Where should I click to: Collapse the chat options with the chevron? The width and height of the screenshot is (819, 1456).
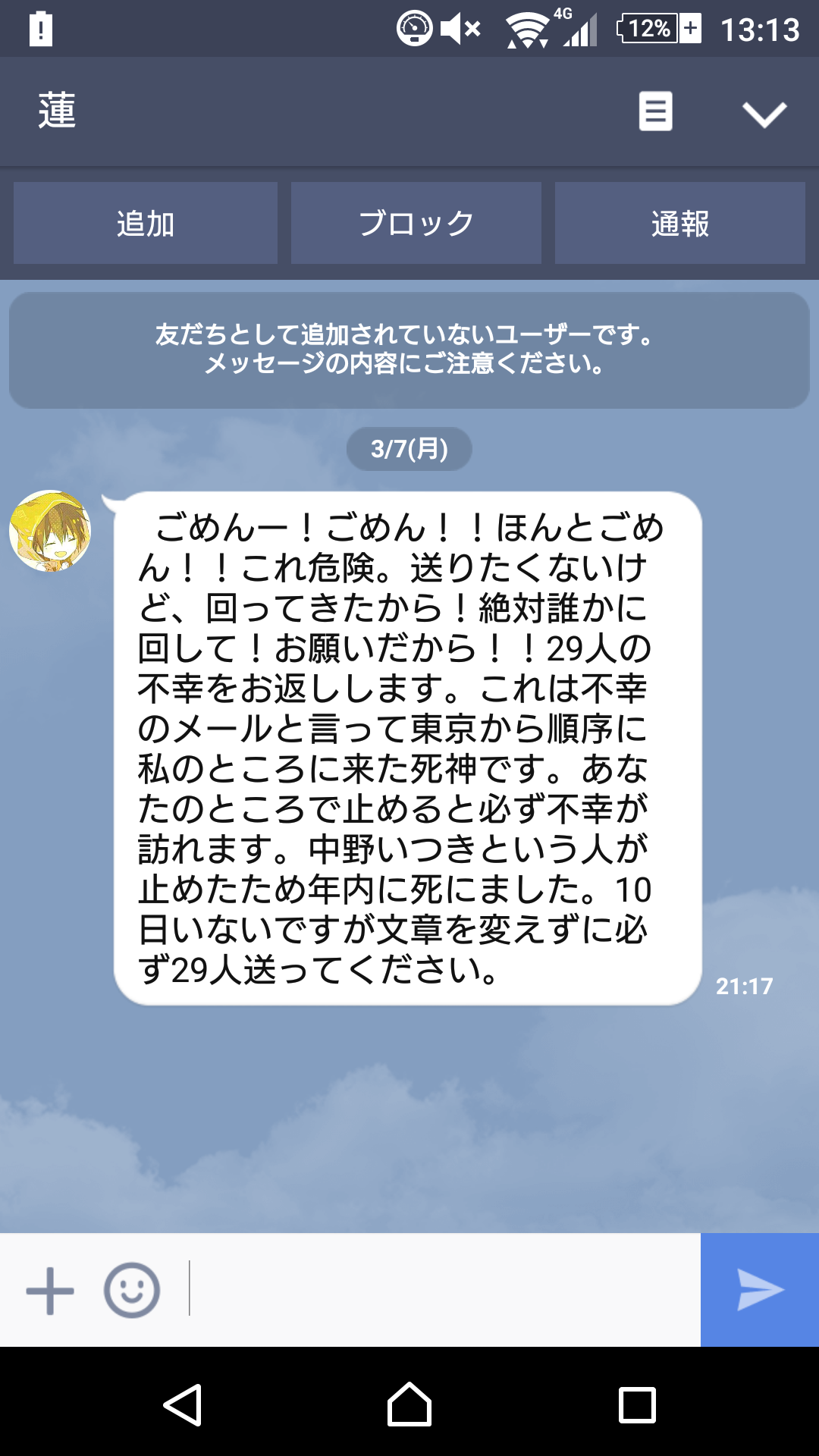pos(764,114)
